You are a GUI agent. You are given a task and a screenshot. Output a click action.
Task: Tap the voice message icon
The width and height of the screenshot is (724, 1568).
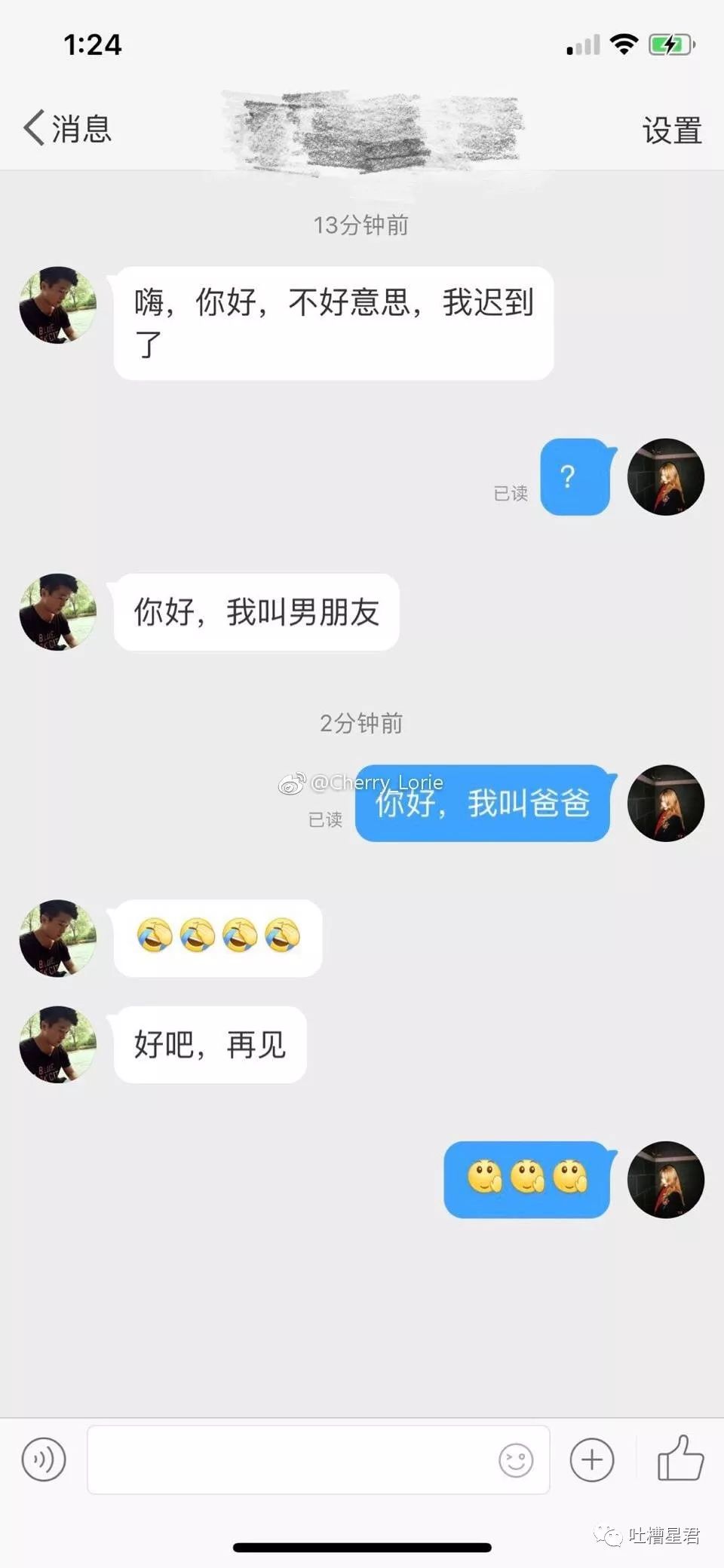(44, 1460)
